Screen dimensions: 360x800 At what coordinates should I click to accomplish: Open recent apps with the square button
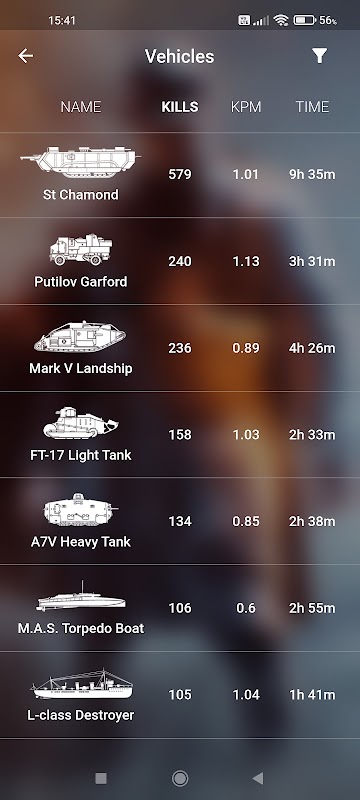pyautogui.click(x=101, y=778)
